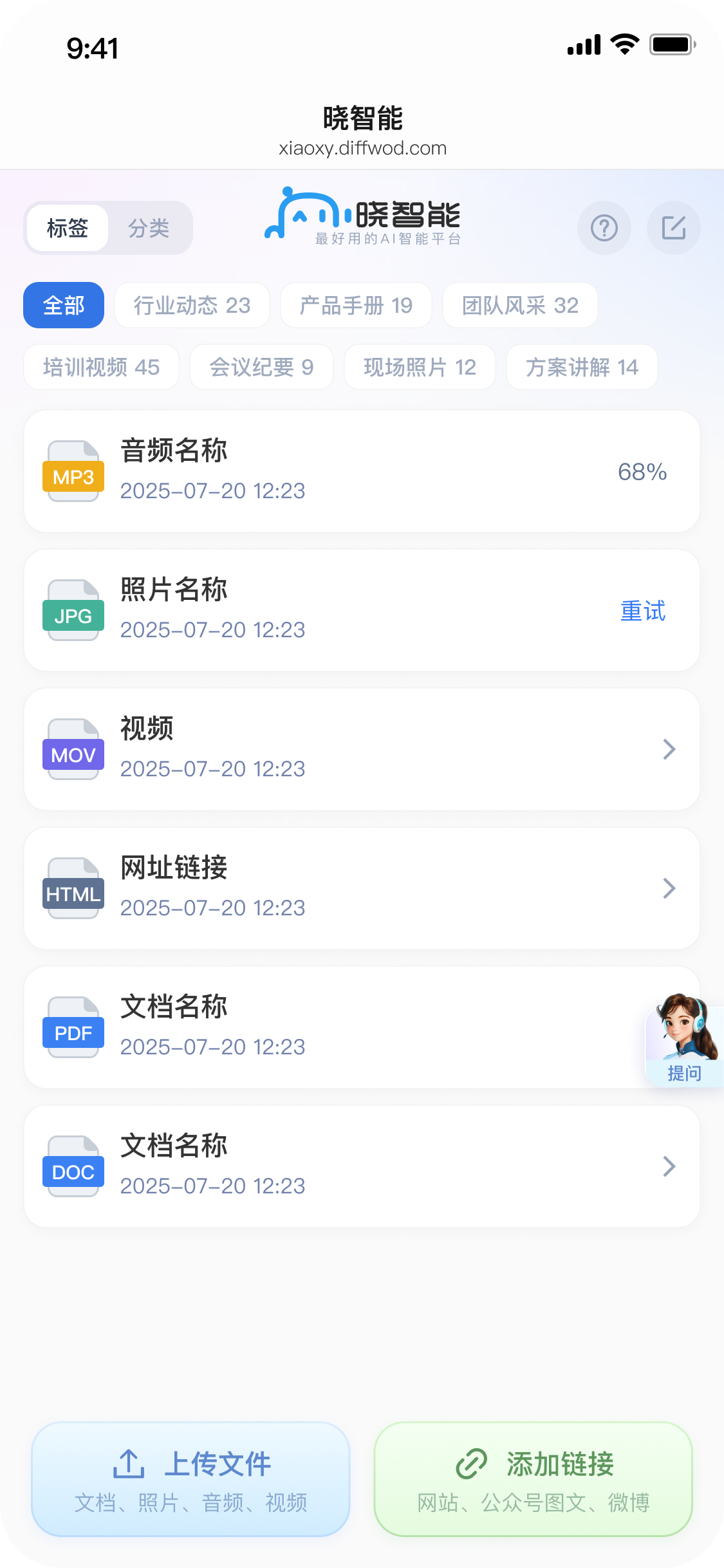Filter by 培训视频 tag

[101, 367]
